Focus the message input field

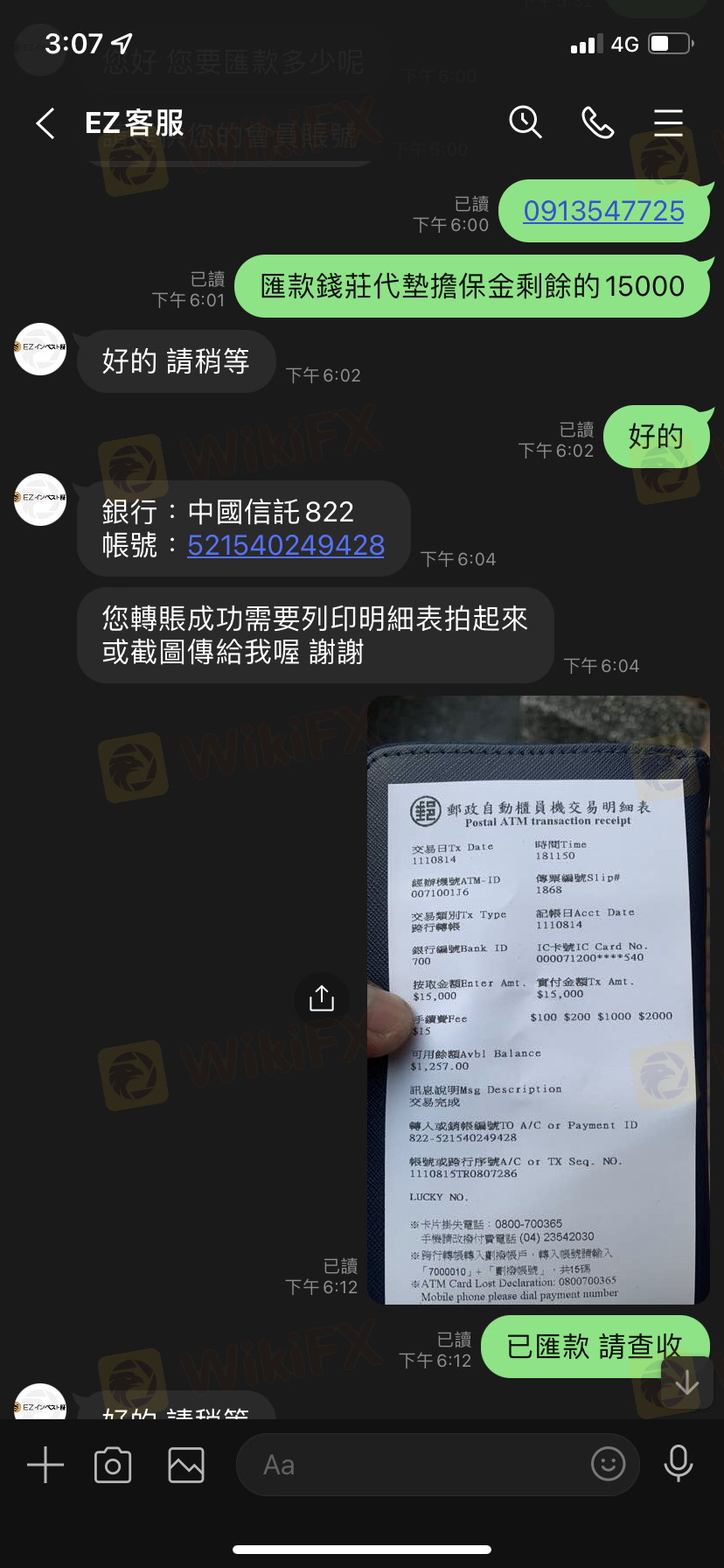(x=420, y=1465)
